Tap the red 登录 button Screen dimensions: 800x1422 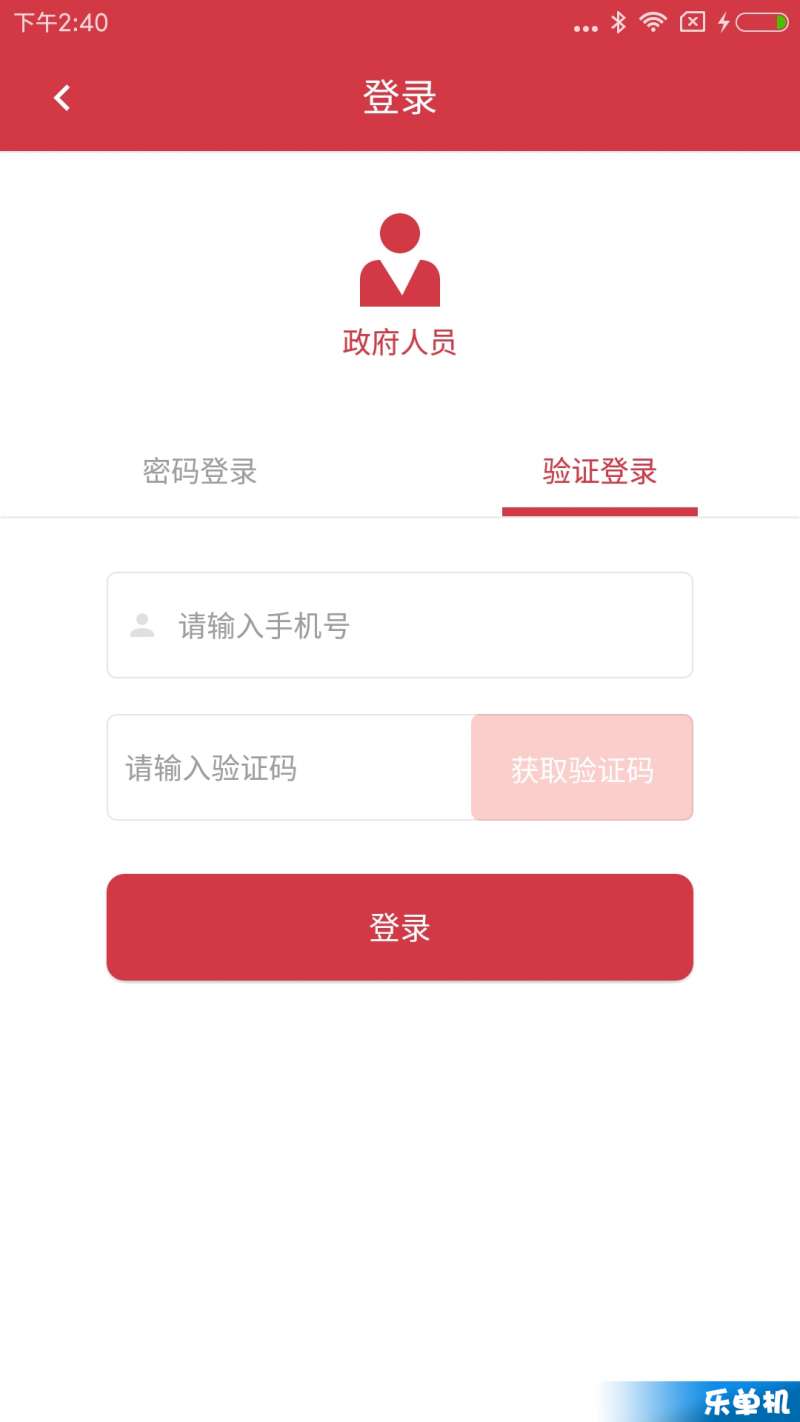[400, 927]
